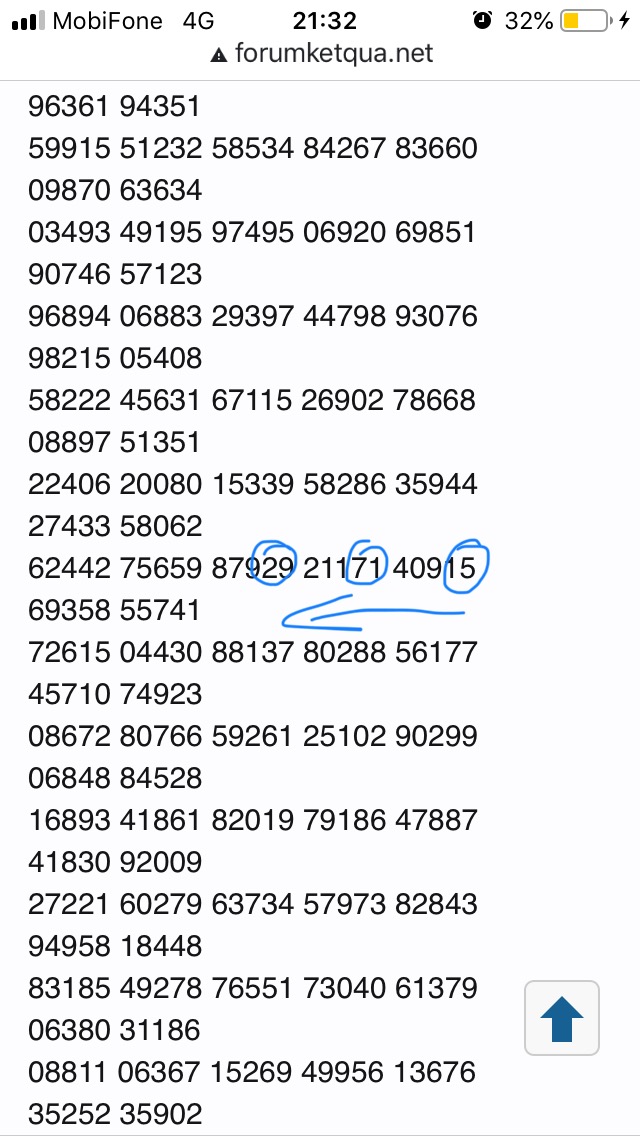Tap the scroll-to-top arrow button

[562, 1018]
